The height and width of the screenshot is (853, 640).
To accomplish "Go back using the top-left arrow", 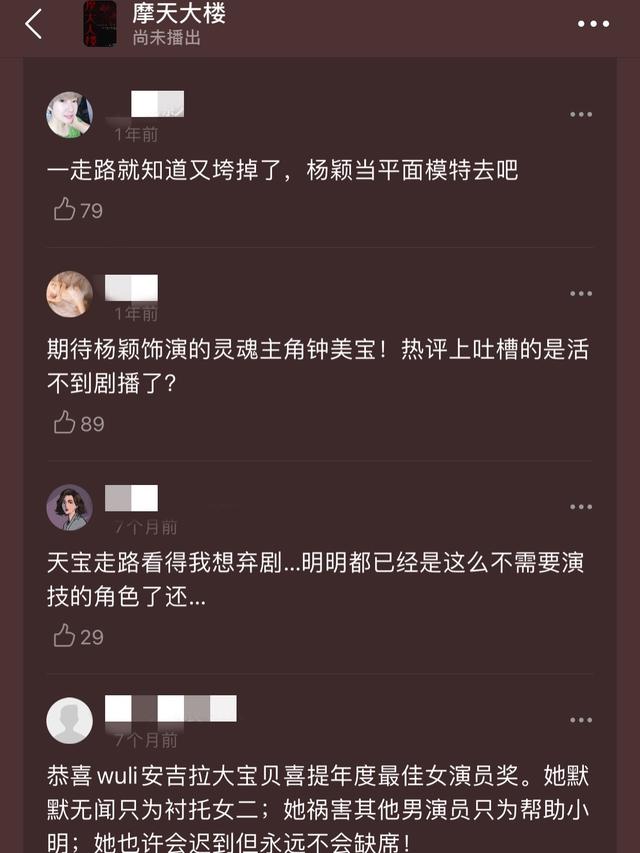I will [34, 25].
